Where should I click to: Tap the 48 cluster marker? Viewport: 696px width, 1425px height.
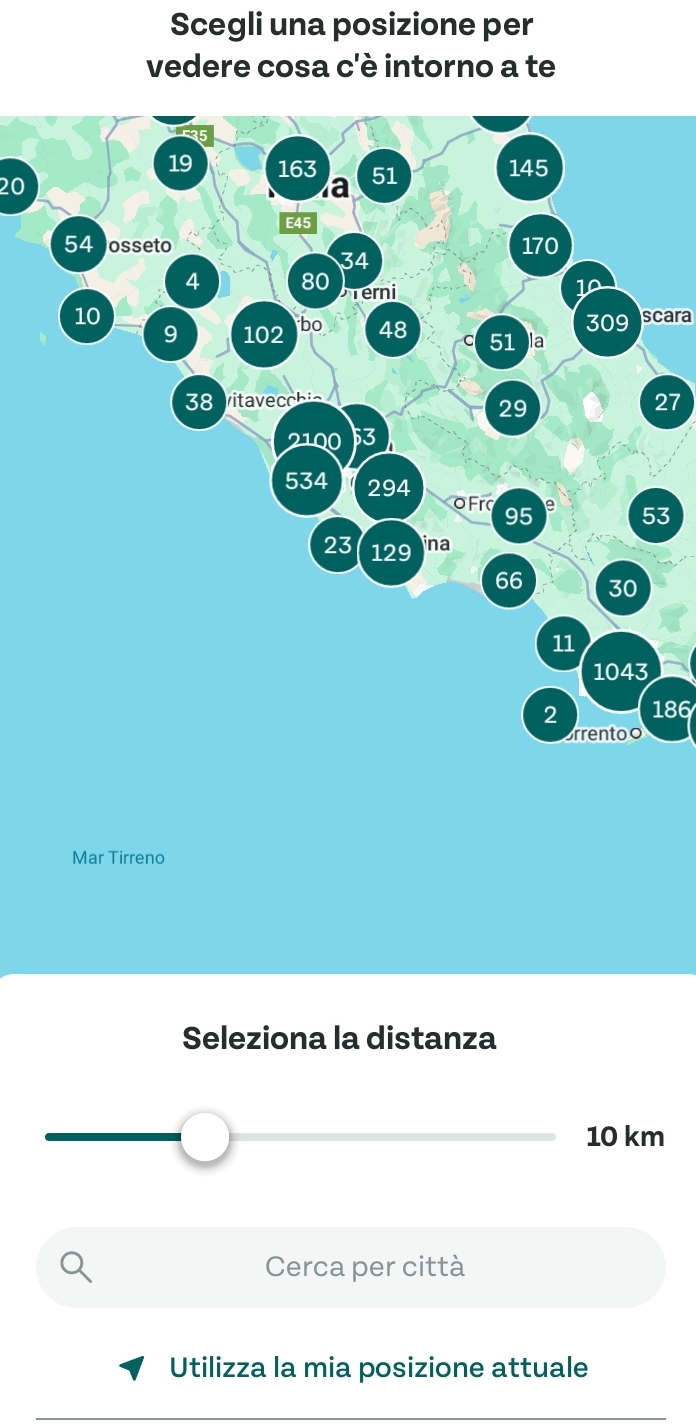pos(394,329)
